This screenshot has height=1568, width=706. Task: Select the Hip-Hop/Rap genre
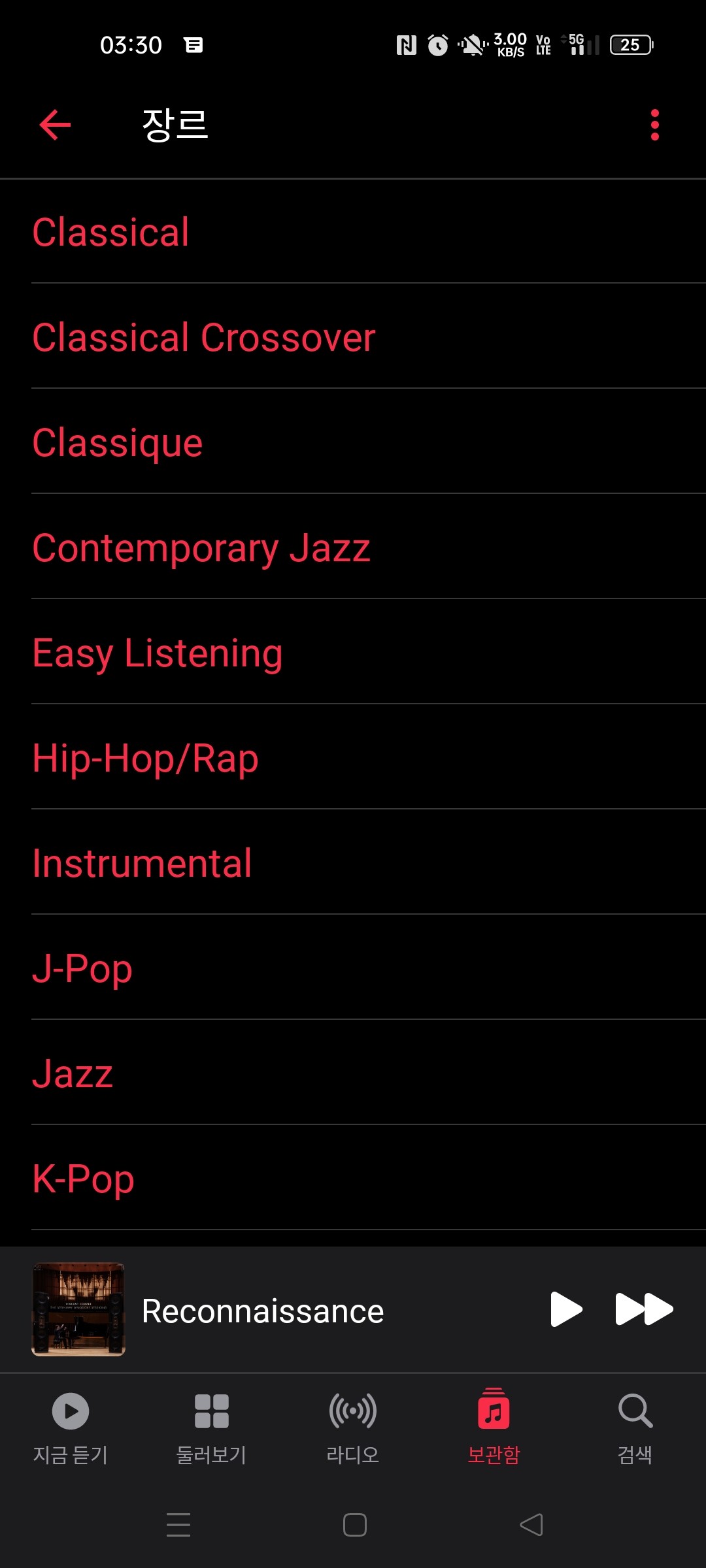[145, 758]
